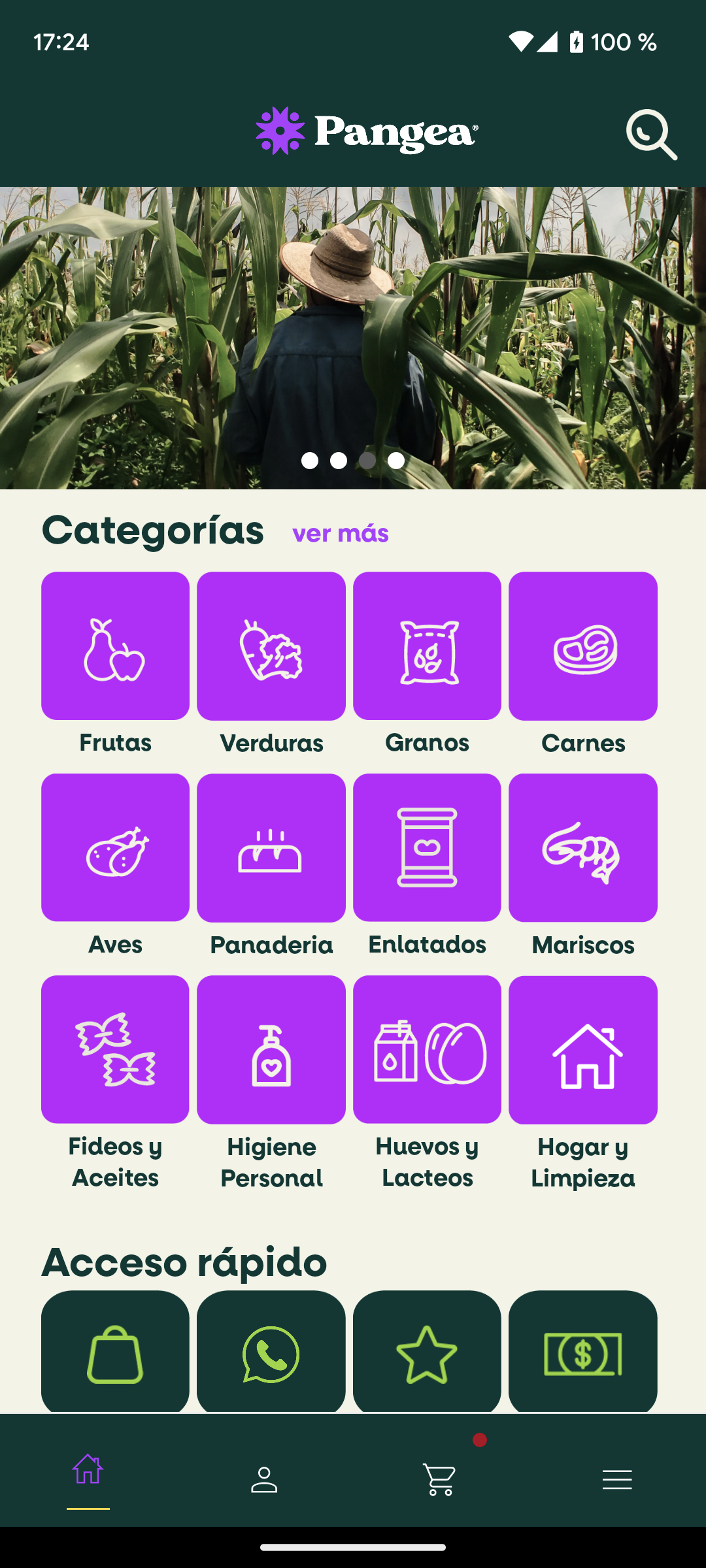Switch to the profile tab
This screenshot has width=706, height=1568.
point(264,1479)
